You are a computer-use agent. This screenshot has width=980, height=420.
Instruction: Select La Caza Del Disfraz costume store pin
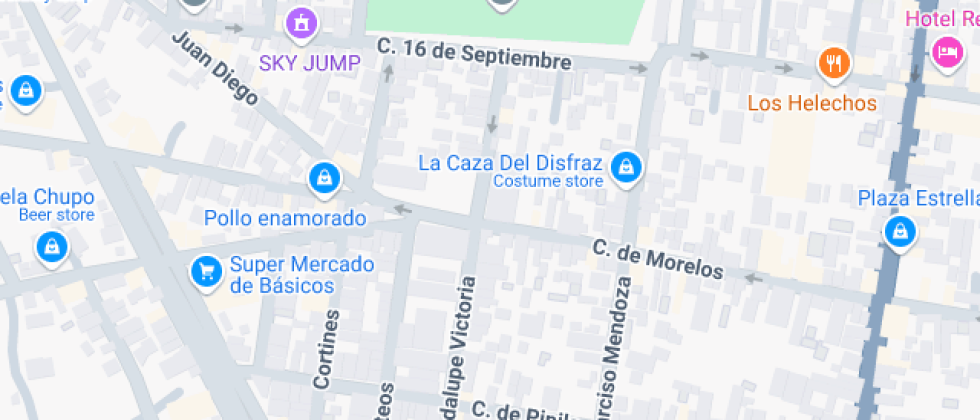626,169
